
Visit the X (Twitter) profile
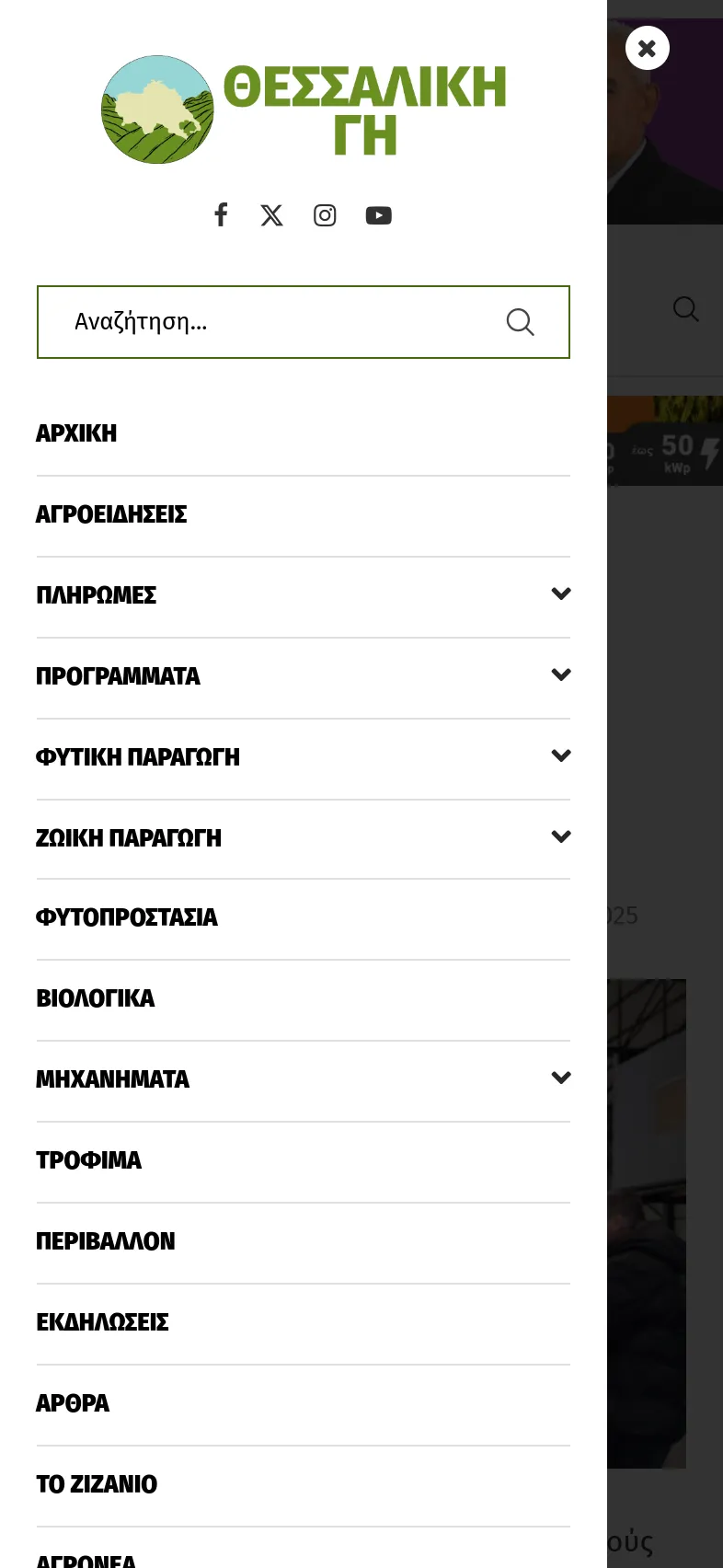[x=271, y=215]
